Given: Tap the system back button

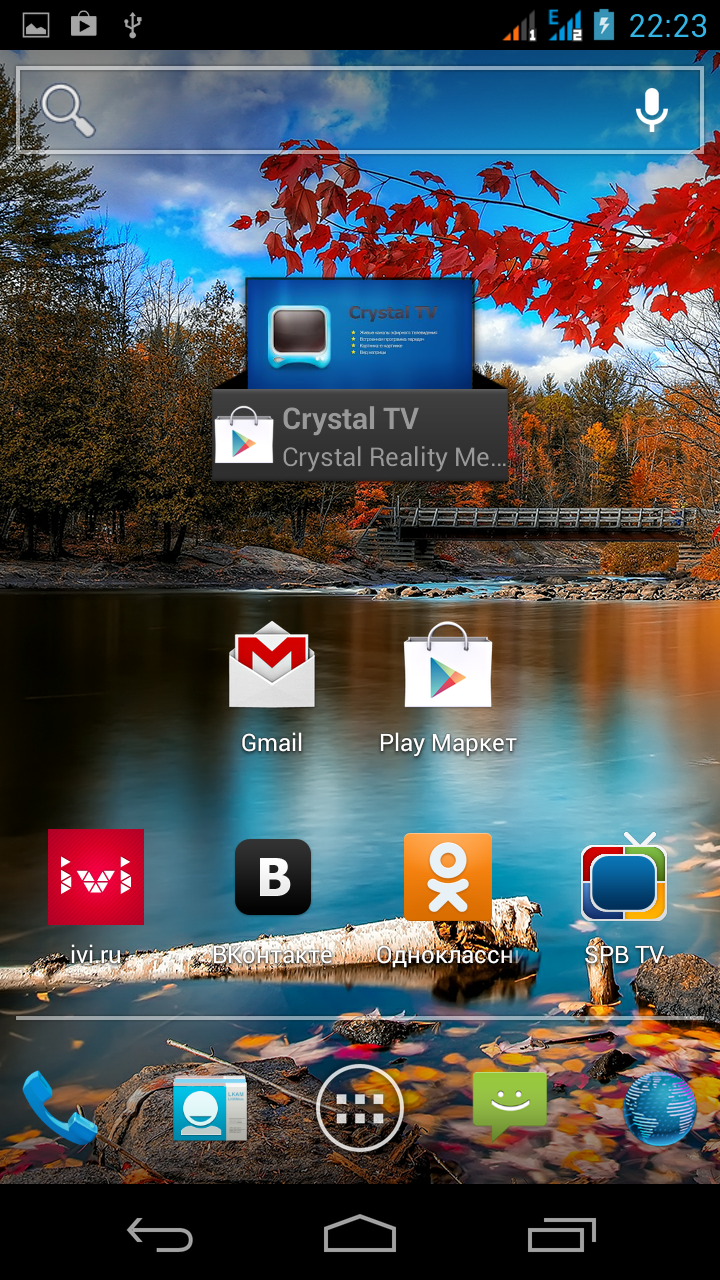Looking at the screenshot, I should 160,1235.
